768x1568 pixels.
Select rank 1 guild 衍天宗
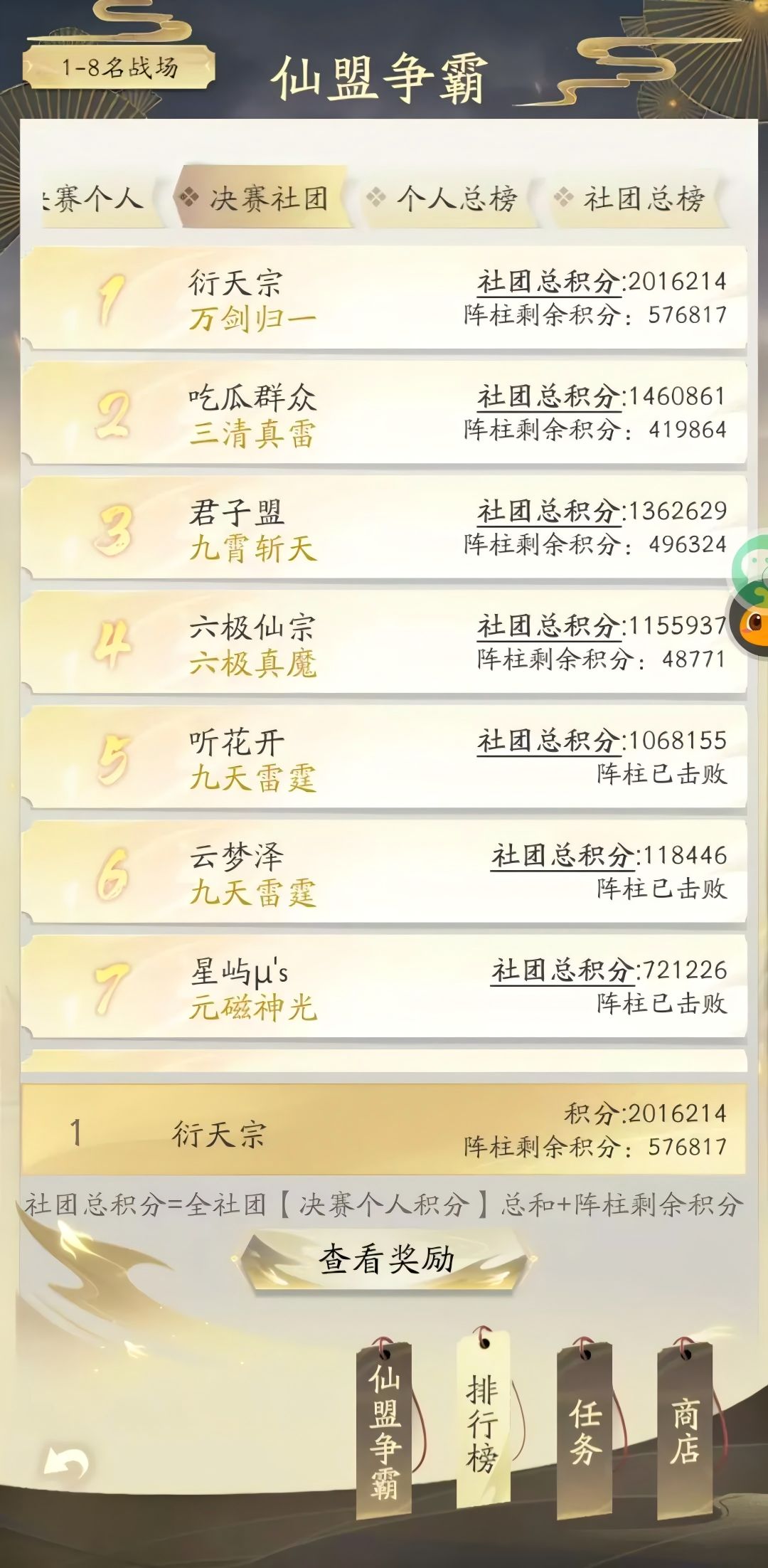click(384, 299)
